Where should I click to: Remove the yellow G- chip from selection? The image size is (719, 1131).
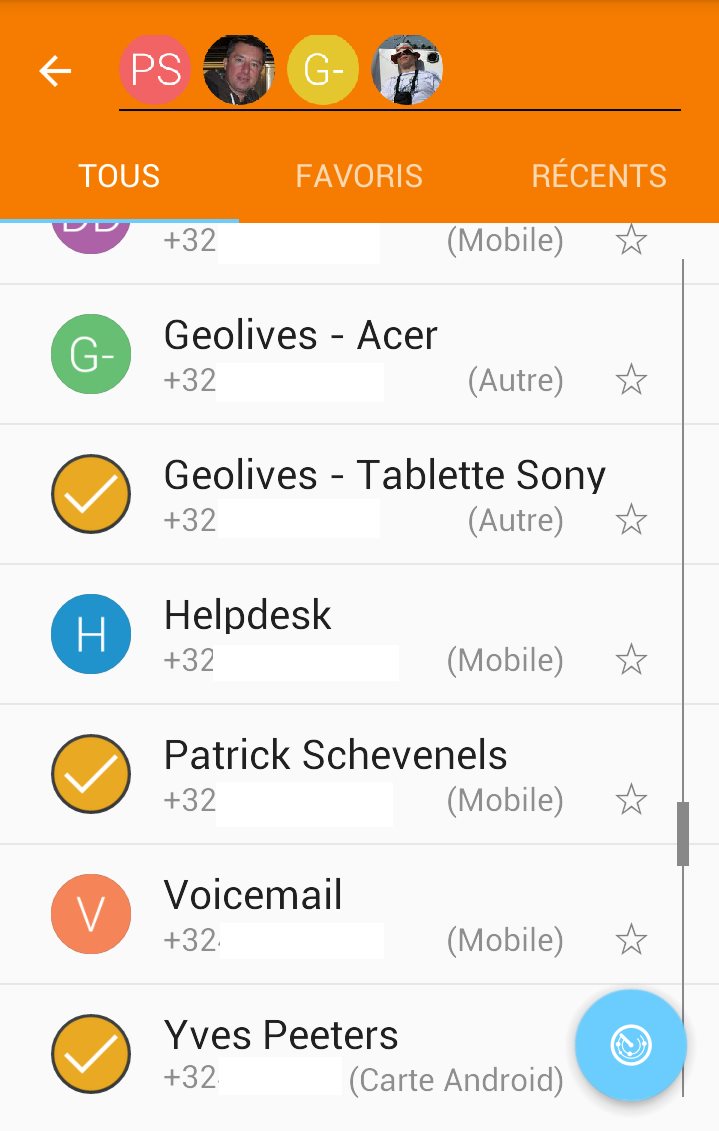click(323, 70)
